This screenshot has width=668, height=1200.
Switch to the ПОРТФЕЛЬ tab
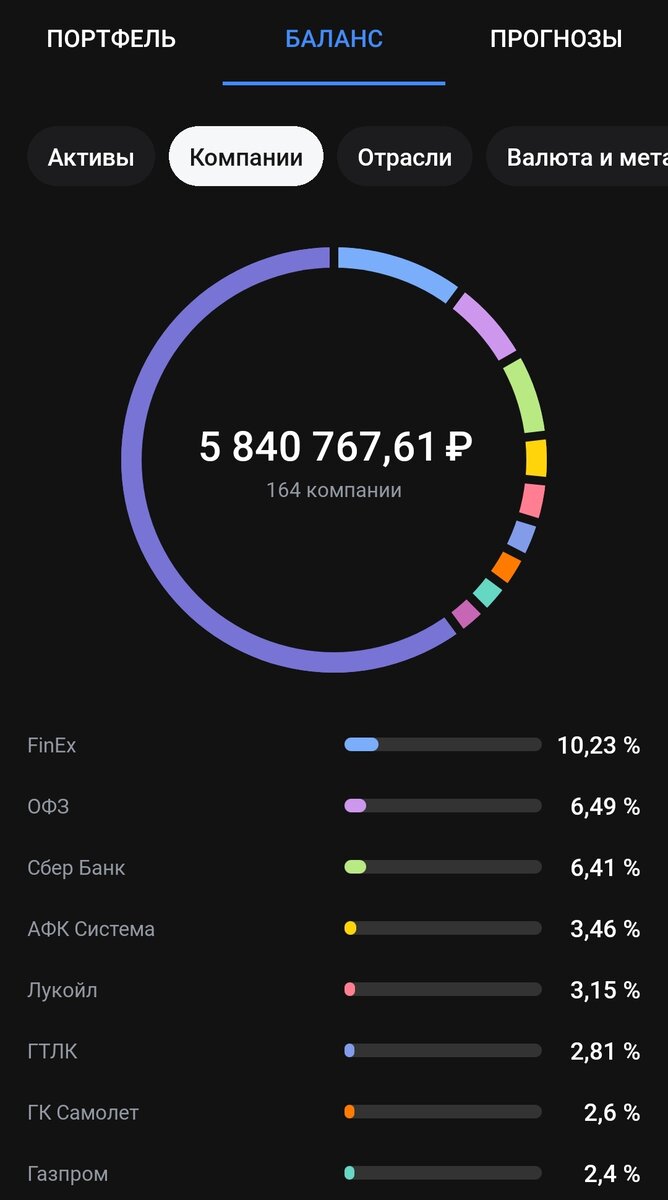(x=111, y=40)
